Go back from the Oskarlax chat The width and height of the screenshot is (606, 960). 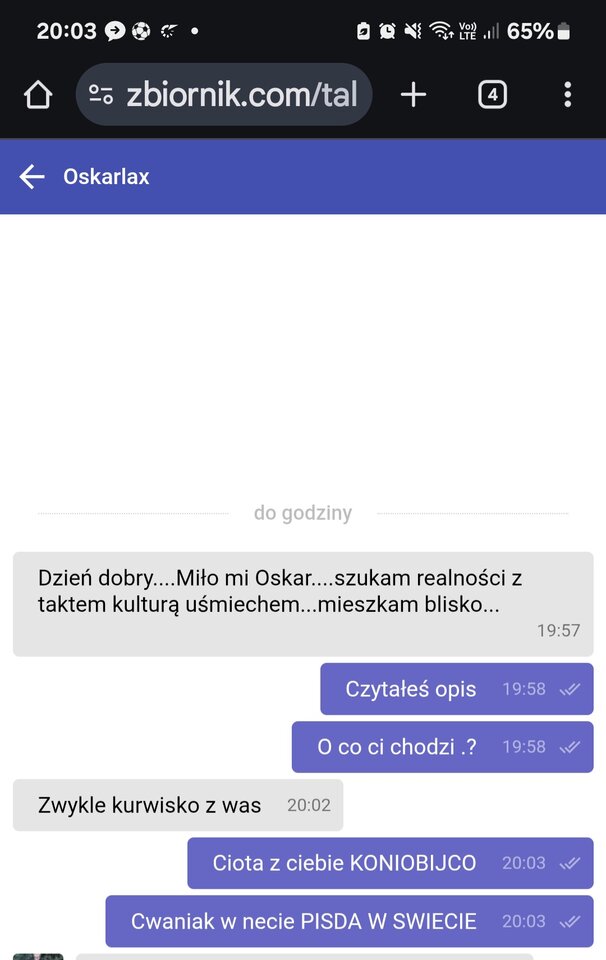click(32, 177)
